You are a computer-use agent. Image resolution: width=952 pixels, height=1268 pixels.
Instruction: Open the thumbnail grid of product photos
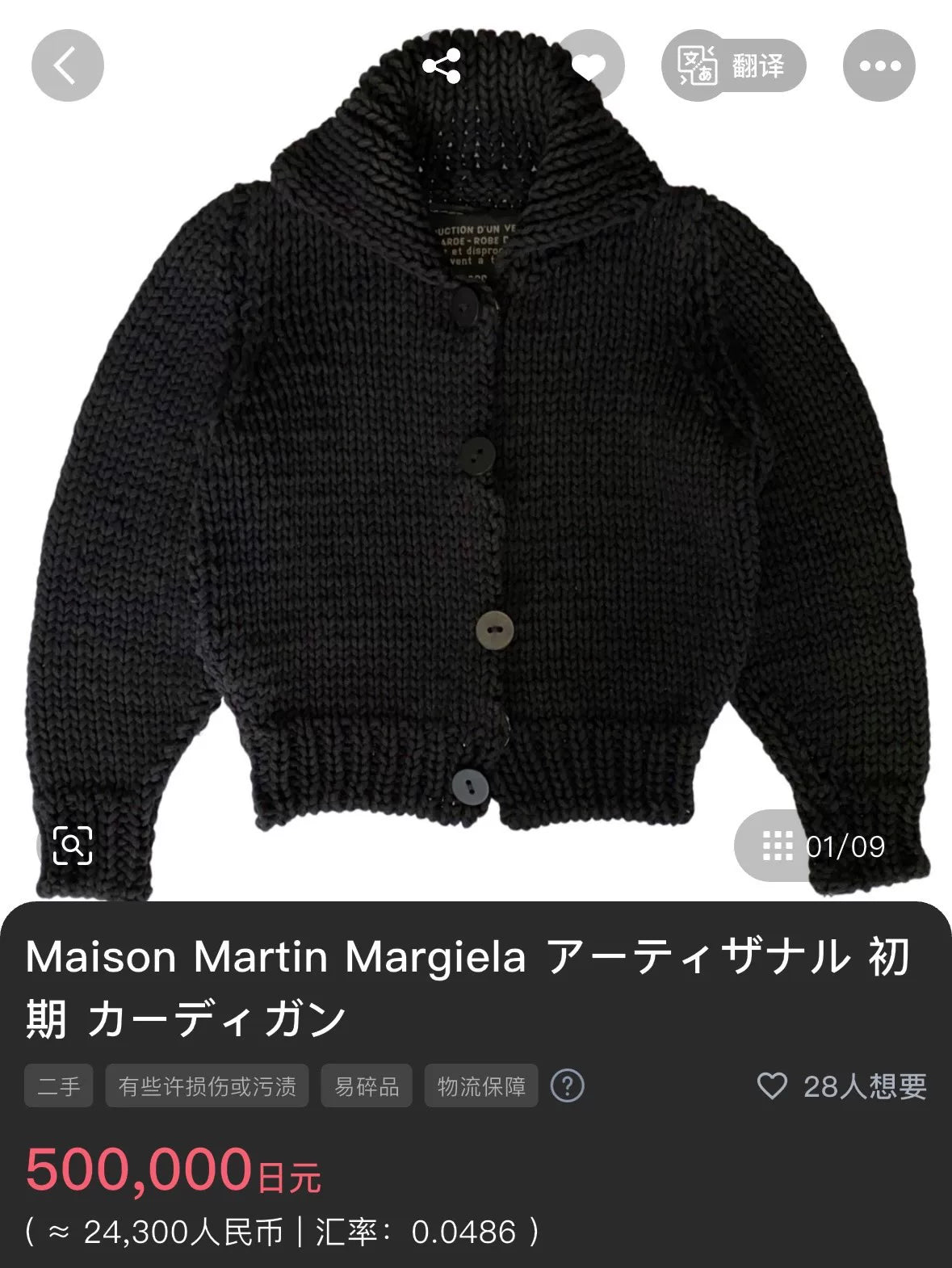(x=776, y=846)
